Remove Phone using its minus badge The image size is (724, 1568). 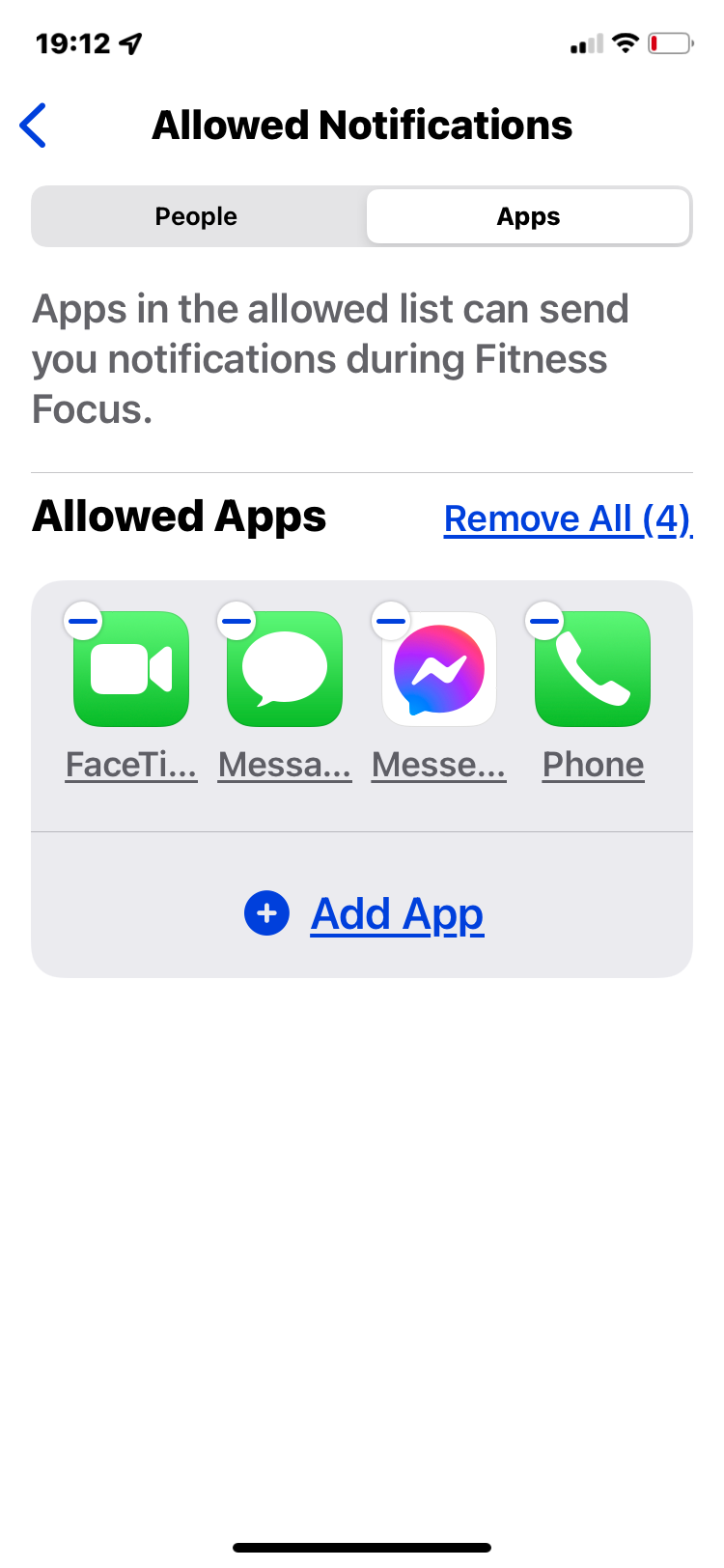(x=544, y=621)
